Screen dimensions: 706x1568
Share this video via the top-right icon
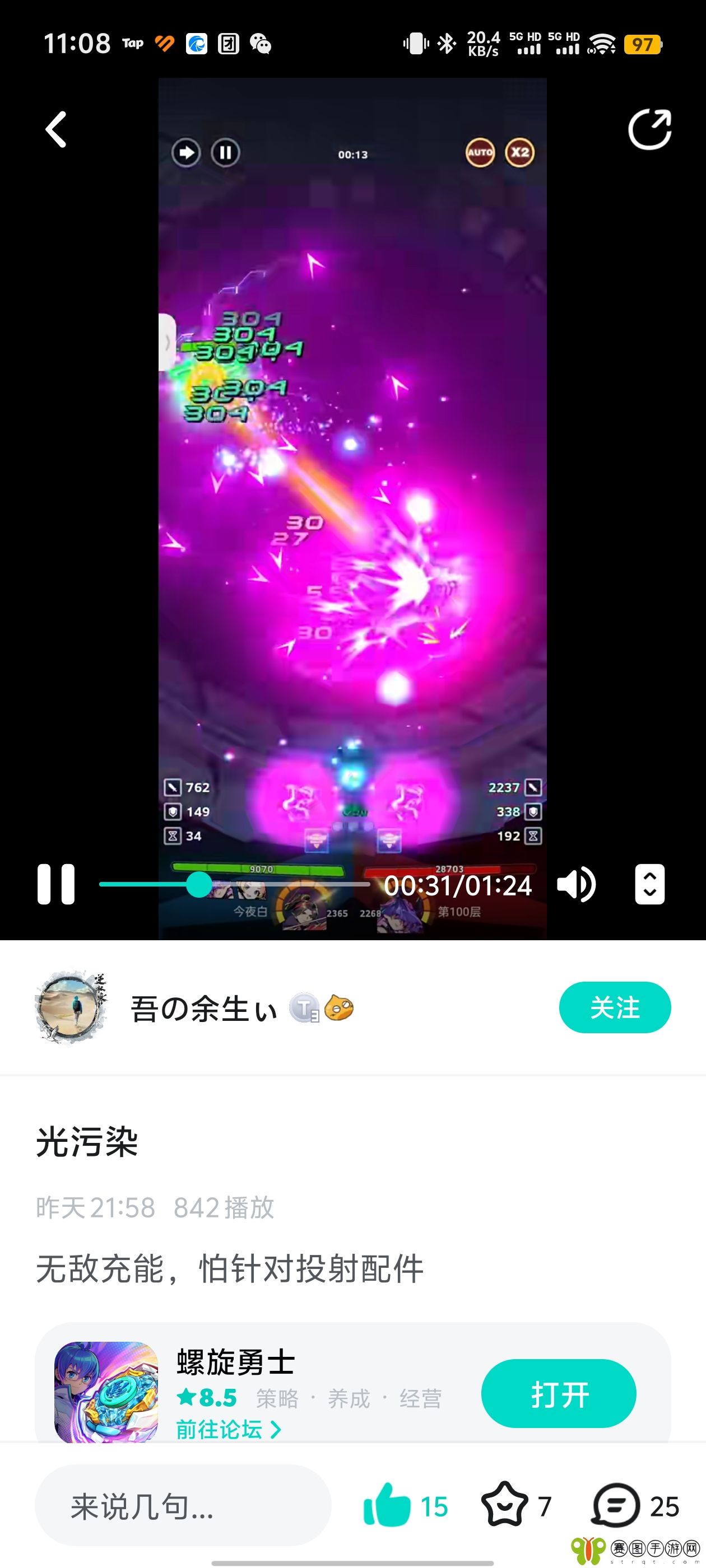tap(649, 129)
